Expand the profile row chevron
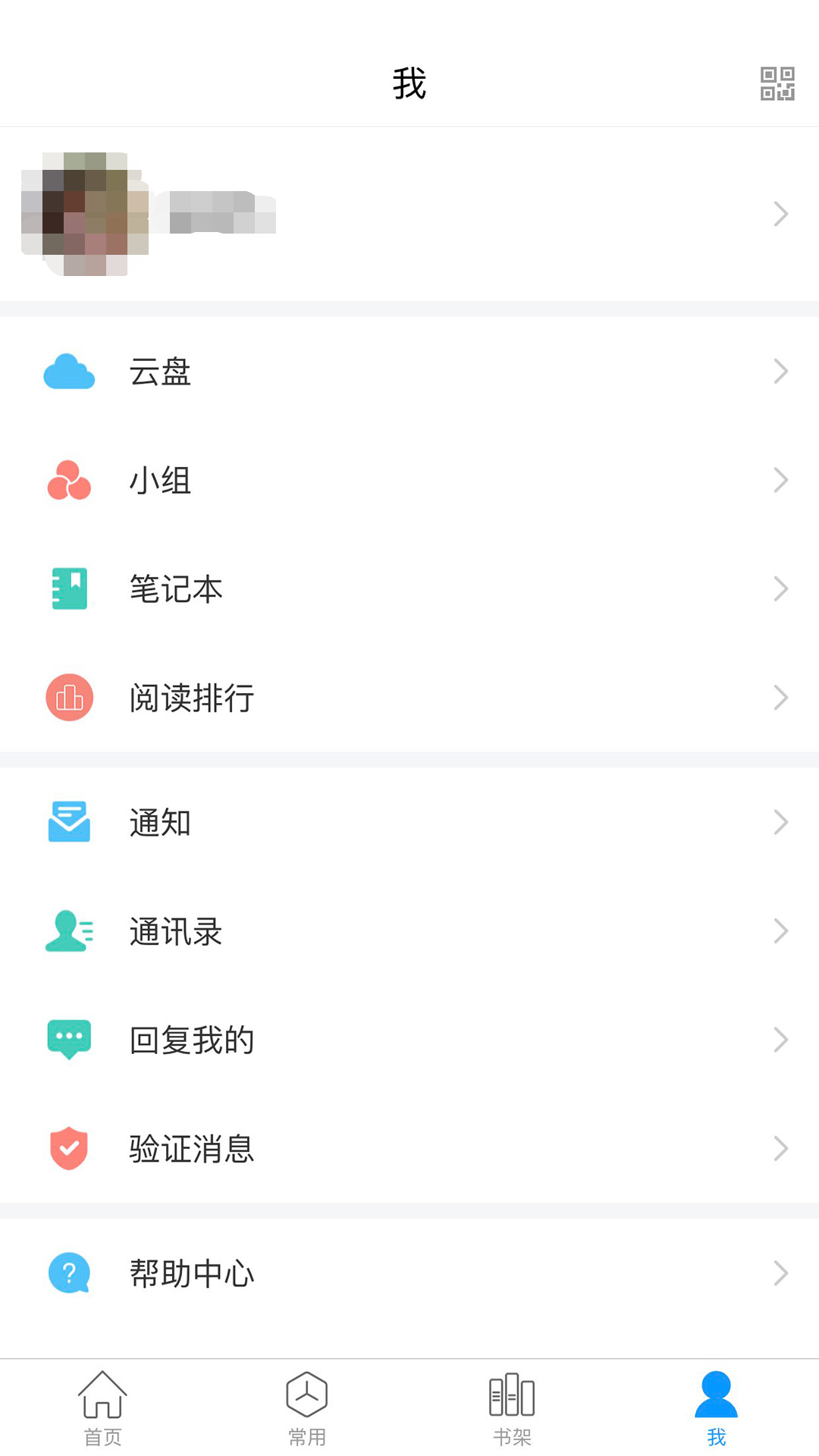Image resolution: width=819 pixels, height=1456 pixels. coord(782,213)
